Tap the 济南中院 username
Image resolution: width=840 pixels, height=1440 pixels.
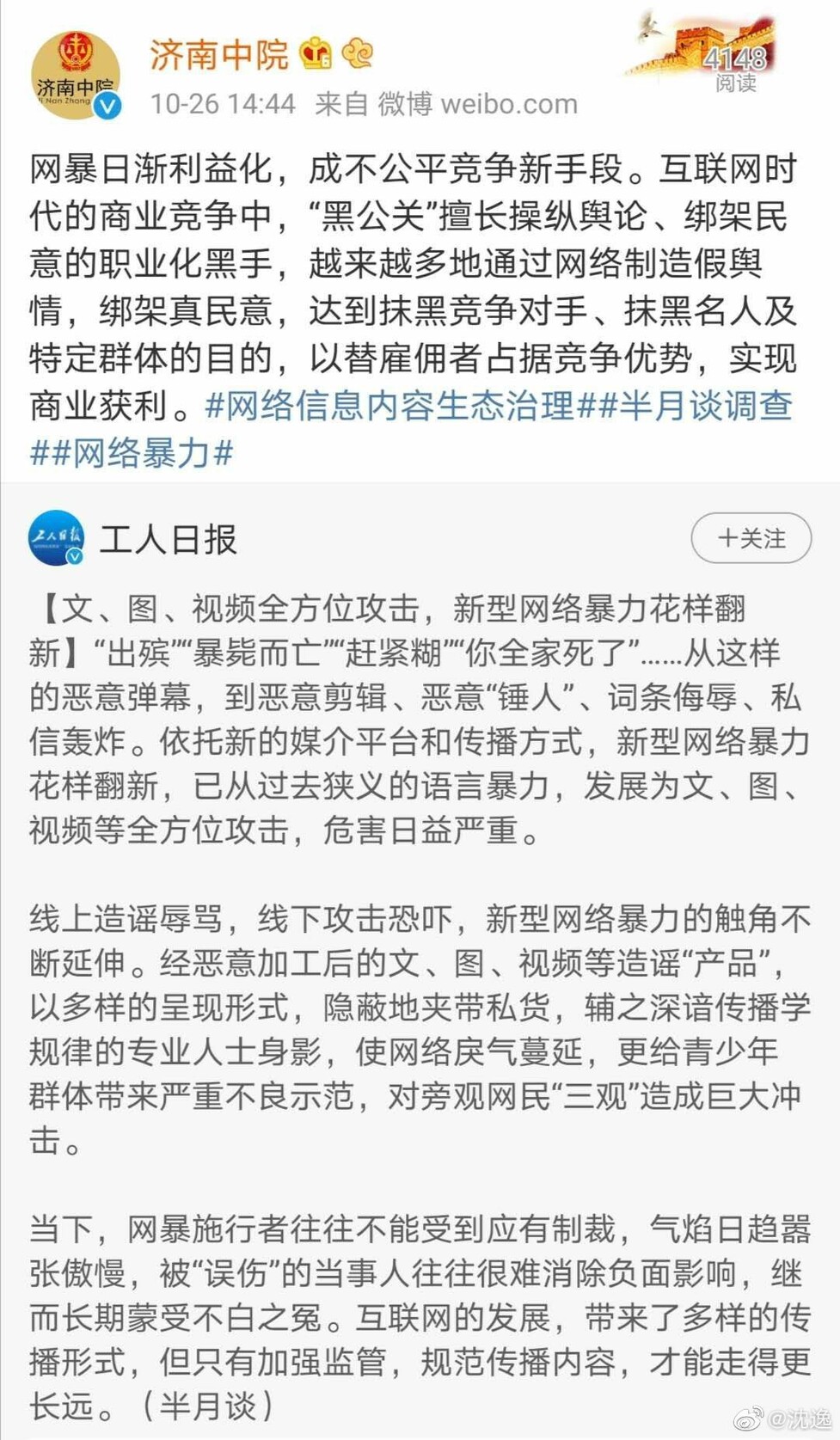219,55
